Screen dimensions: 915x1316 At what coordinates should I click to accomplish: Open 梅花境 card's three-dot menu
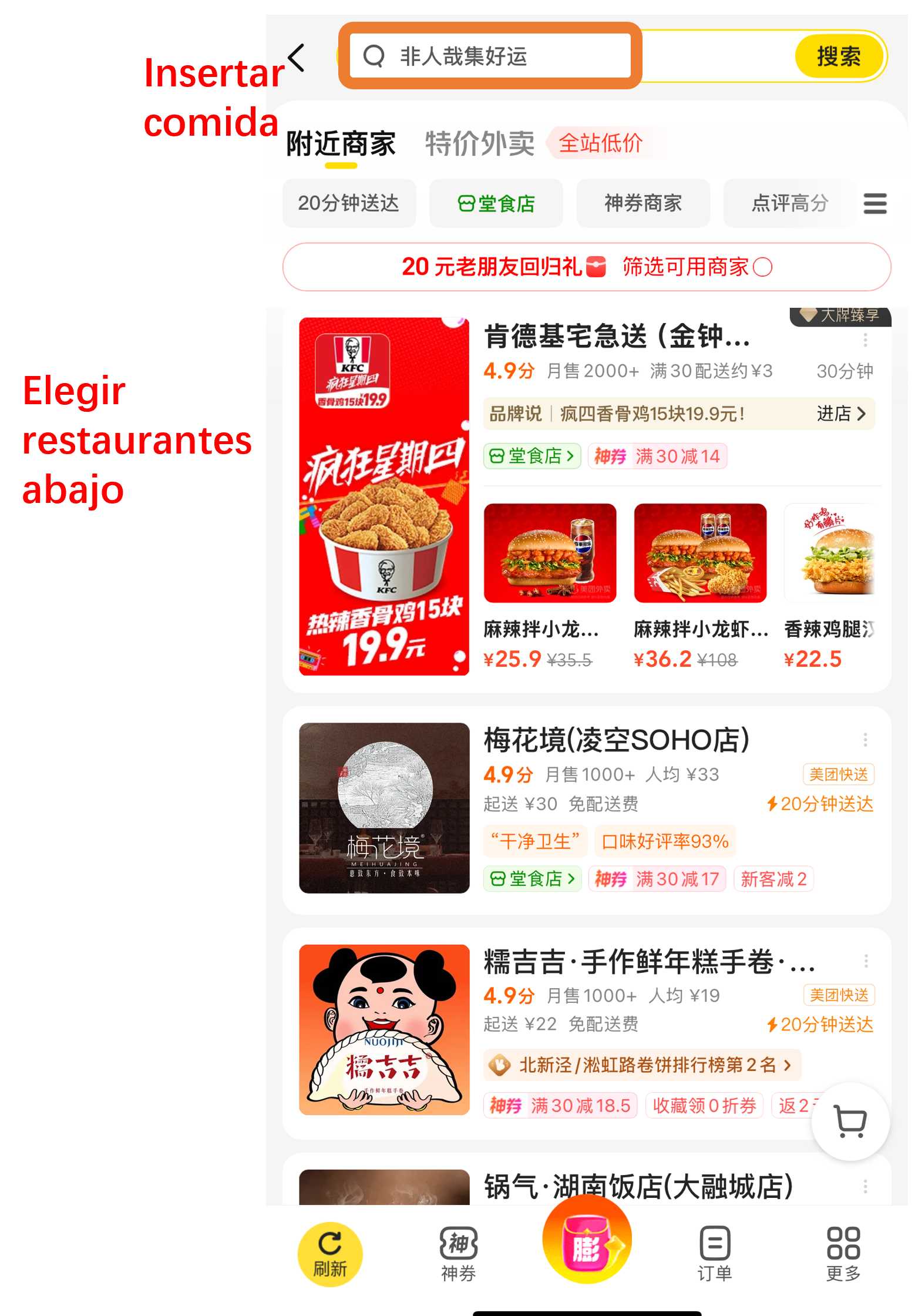click(866, 740)
